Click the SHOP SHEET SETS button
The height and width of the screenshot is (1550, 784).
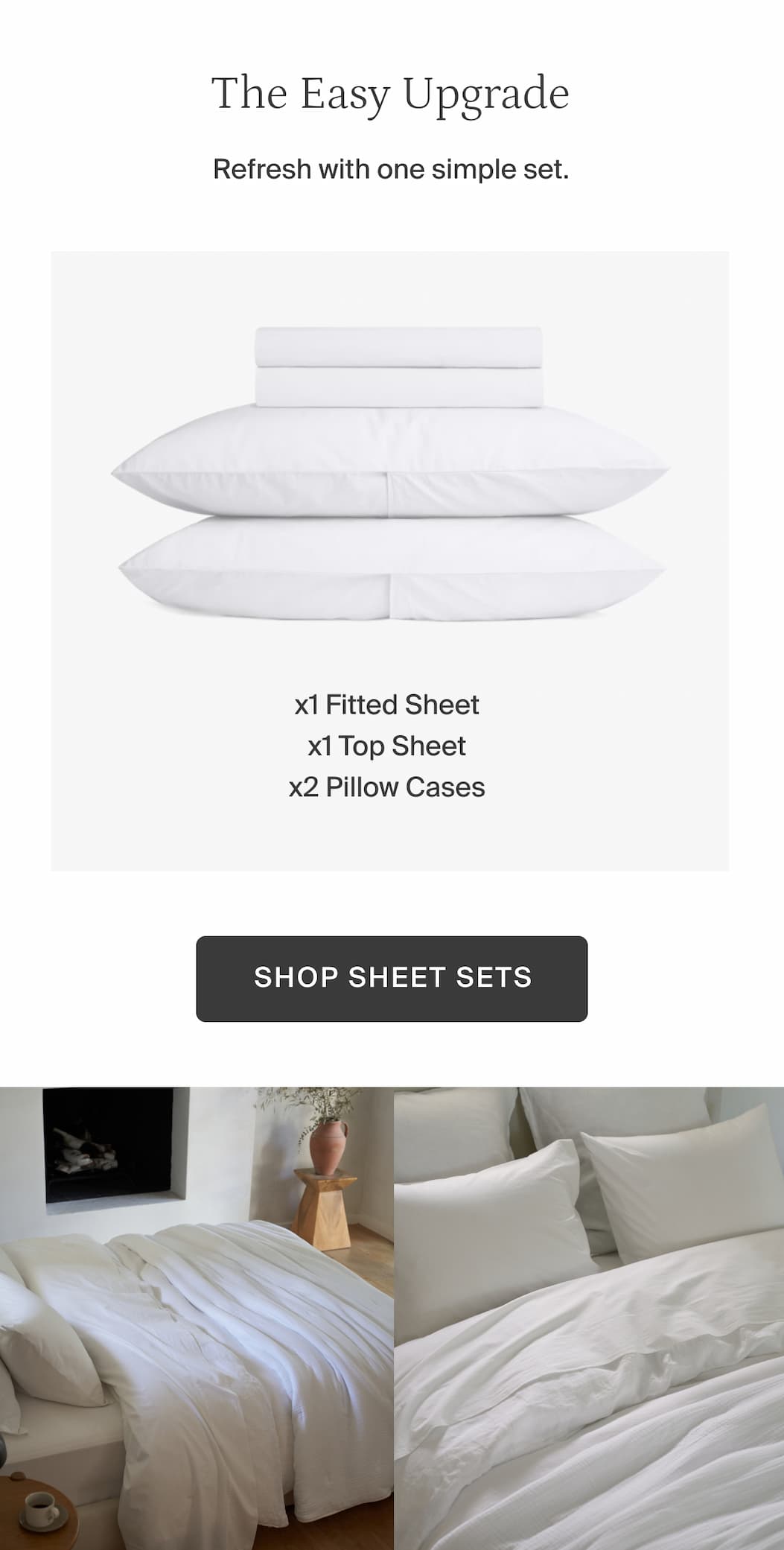click(x=392, y=976)
